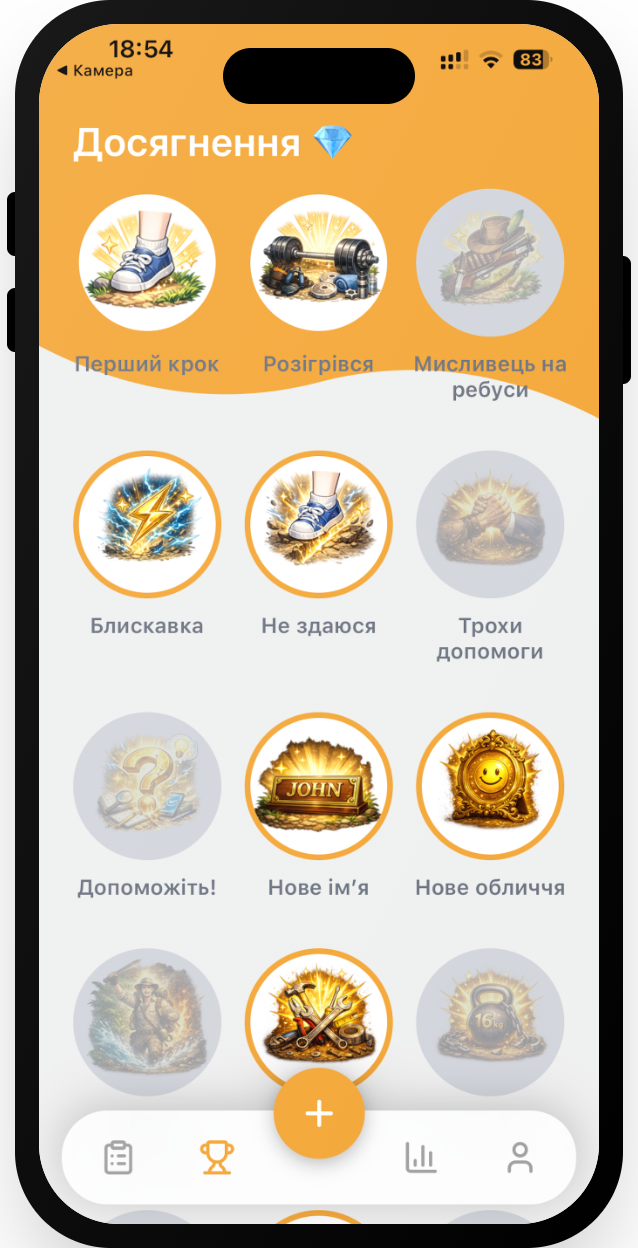View the Розігрівся achievement badge

point(318,263)
